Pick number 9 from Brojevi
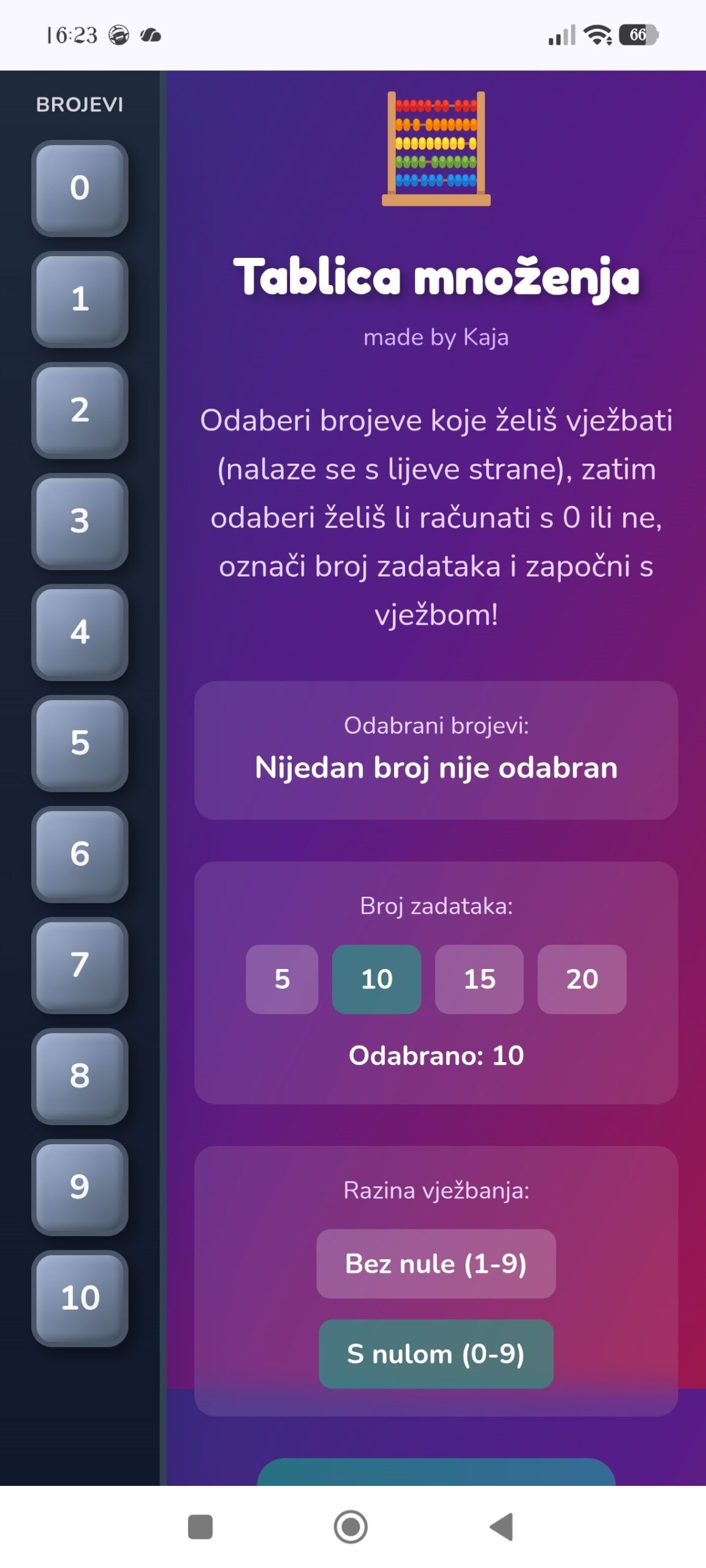The height and width of the screenshot is (1568, 706). 80,1186
